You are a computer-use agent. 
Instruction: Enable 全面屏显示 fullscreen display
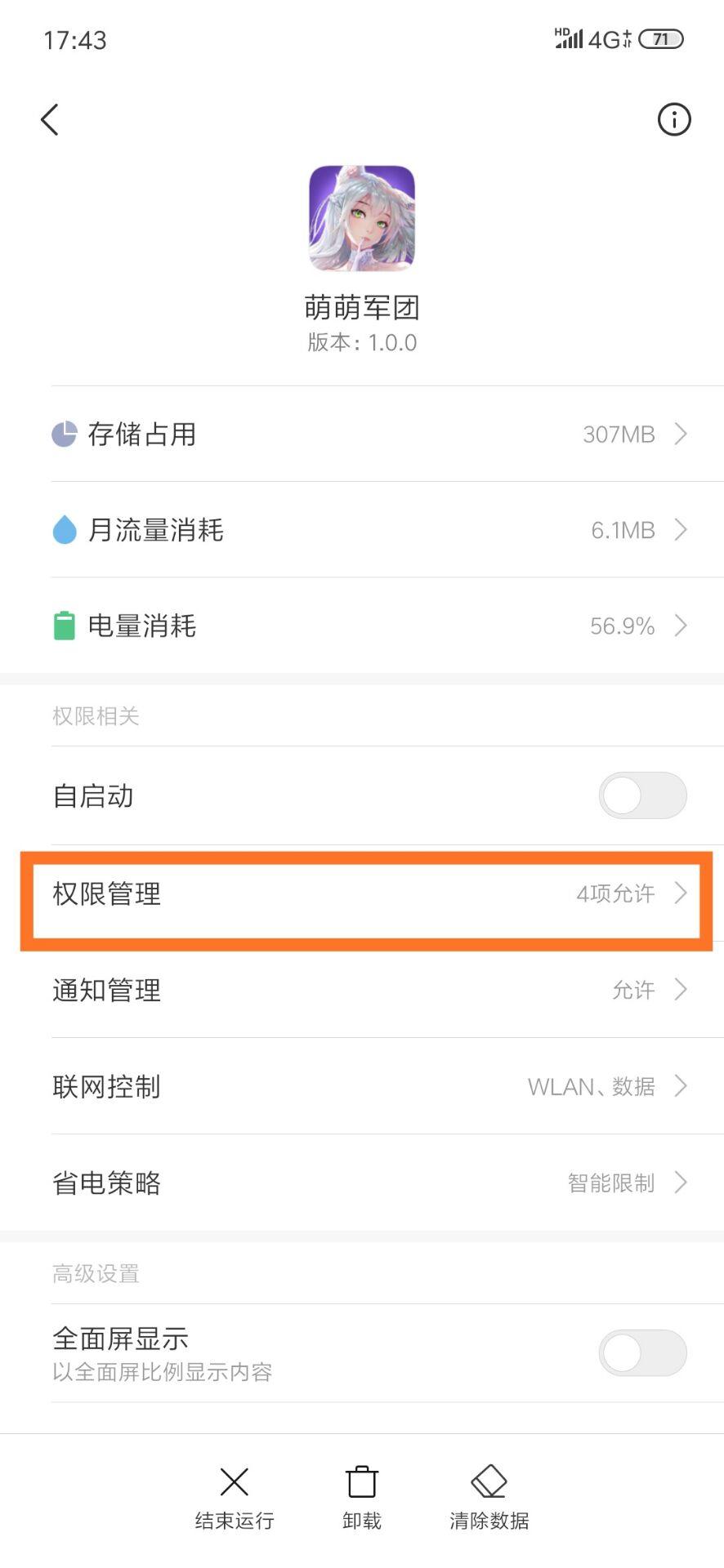(642, 1353)
